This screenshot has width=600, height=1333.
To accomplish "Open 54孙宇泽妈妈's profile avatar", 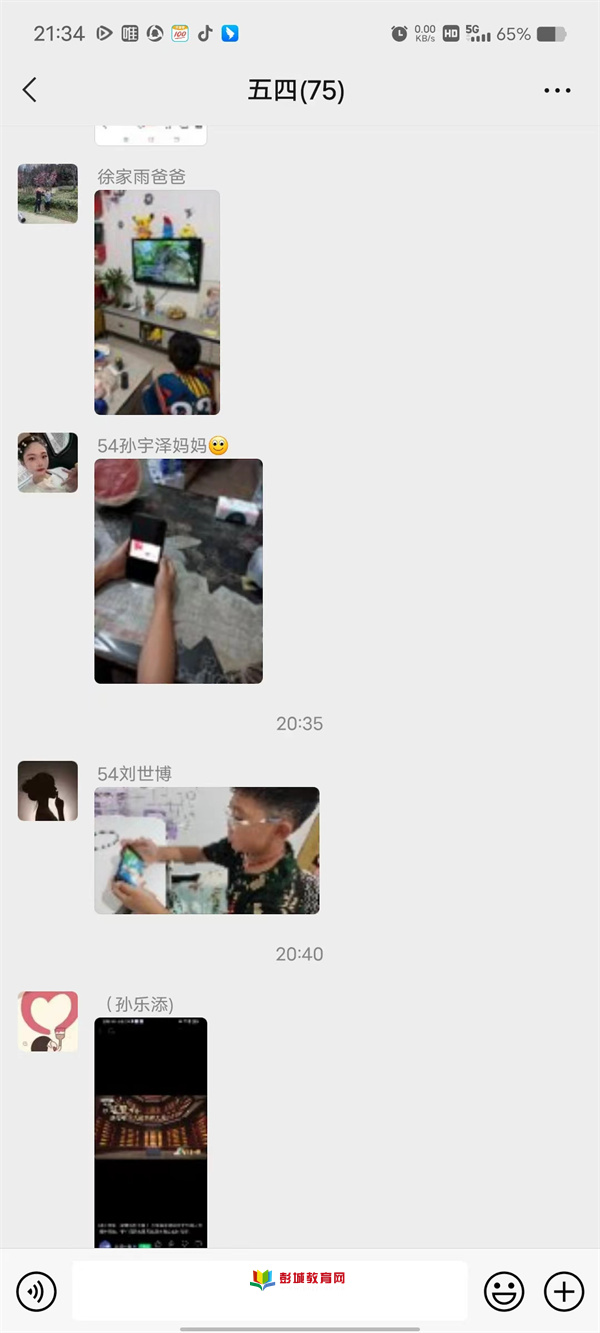I will (x=48, y=463).
